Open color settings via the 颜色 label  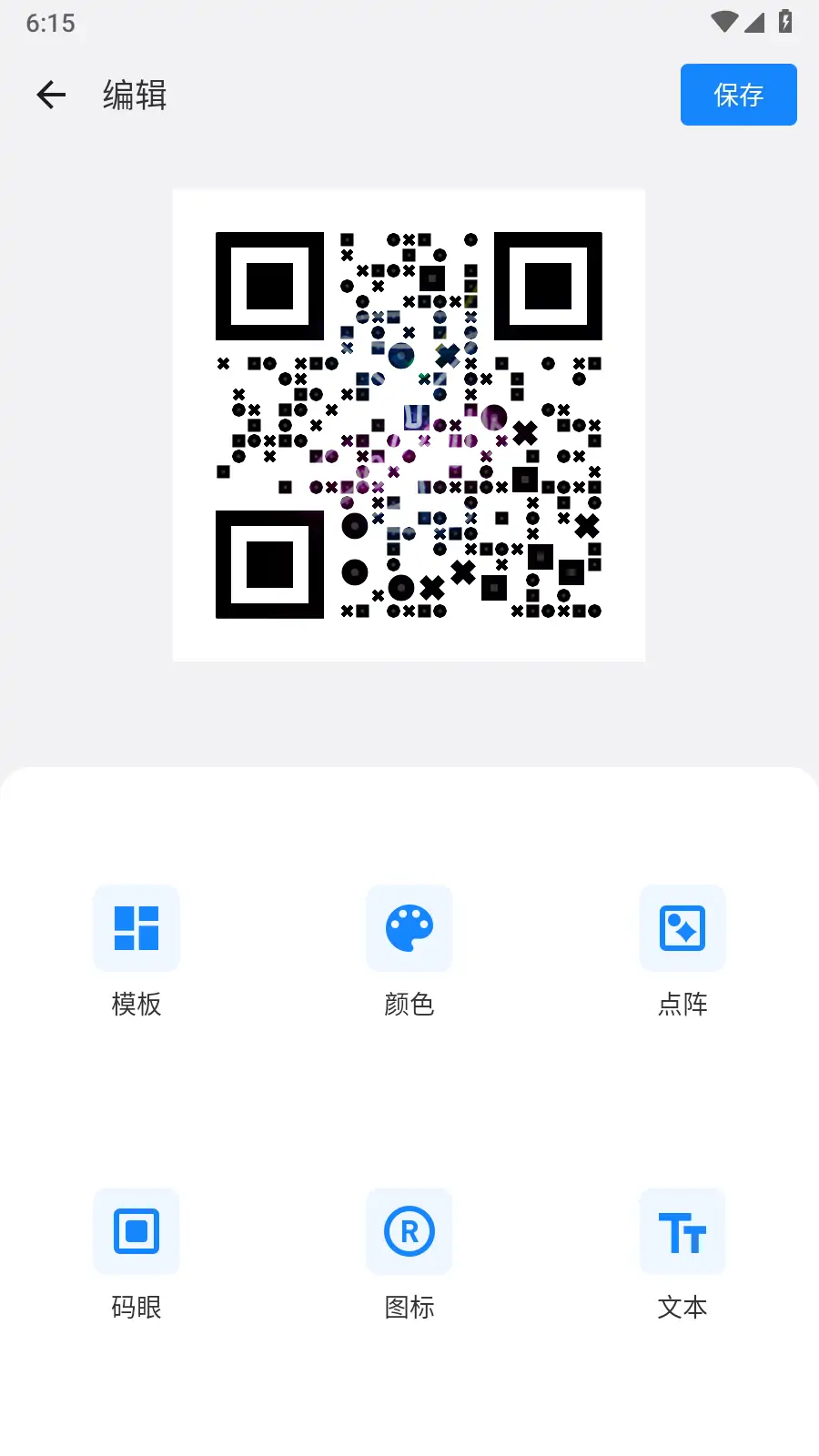coord(409,1005)
